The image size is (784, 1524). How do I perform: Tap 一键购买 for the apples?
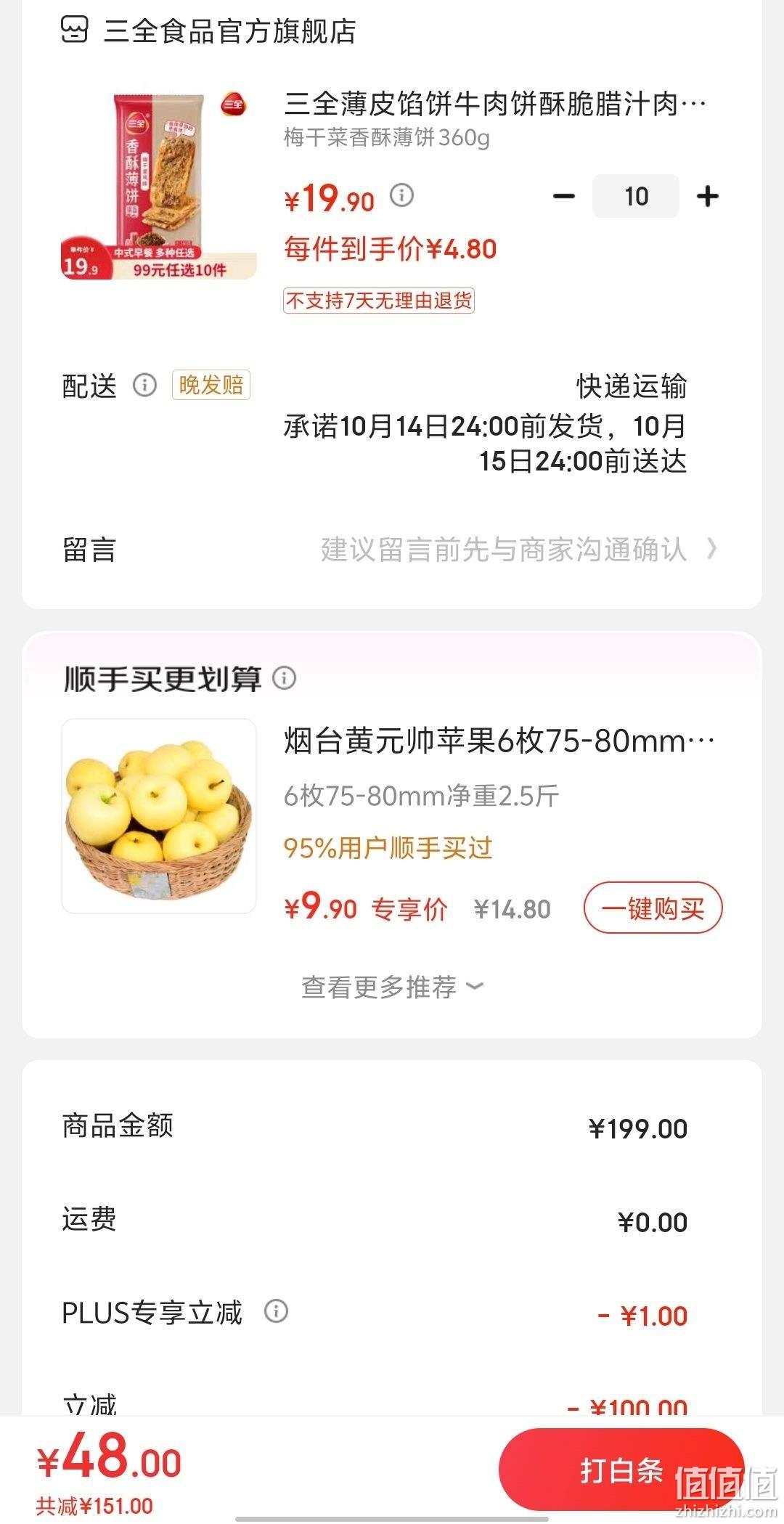[x=653, y=908]
